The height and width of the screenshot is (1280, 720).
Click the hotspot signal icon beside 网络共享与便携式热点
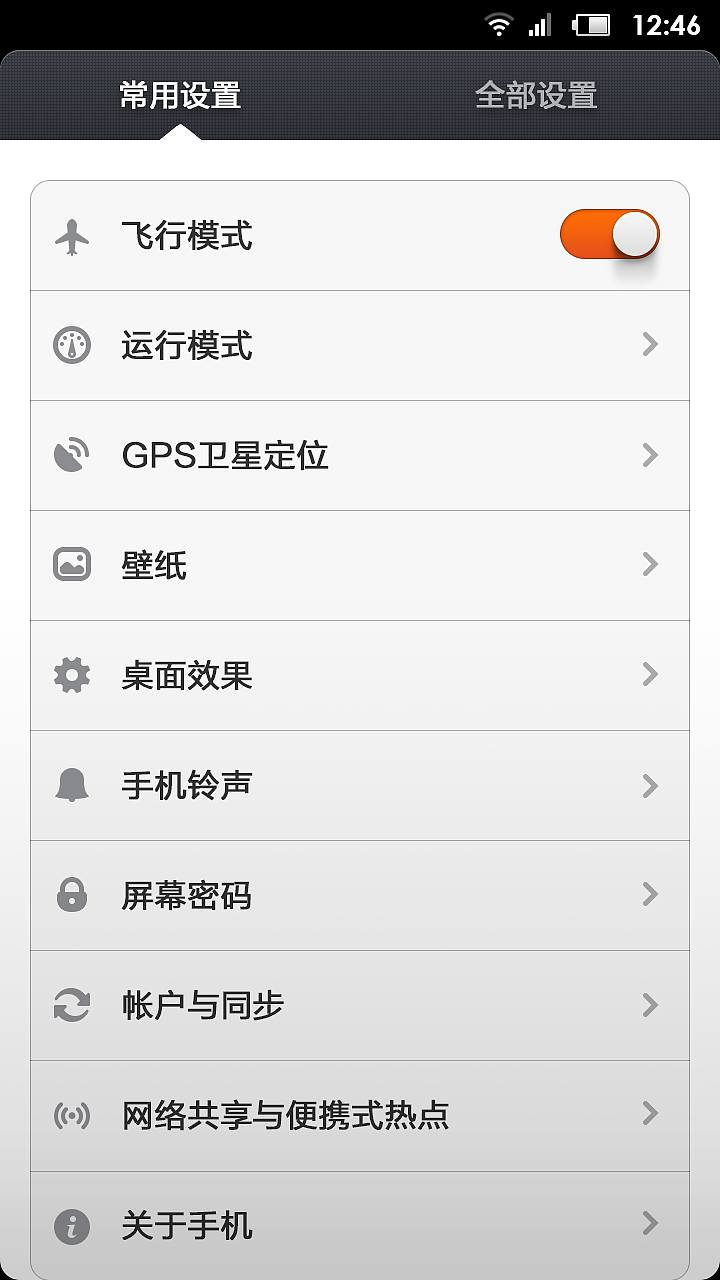pyautogui.click(x=71, y=1115)
